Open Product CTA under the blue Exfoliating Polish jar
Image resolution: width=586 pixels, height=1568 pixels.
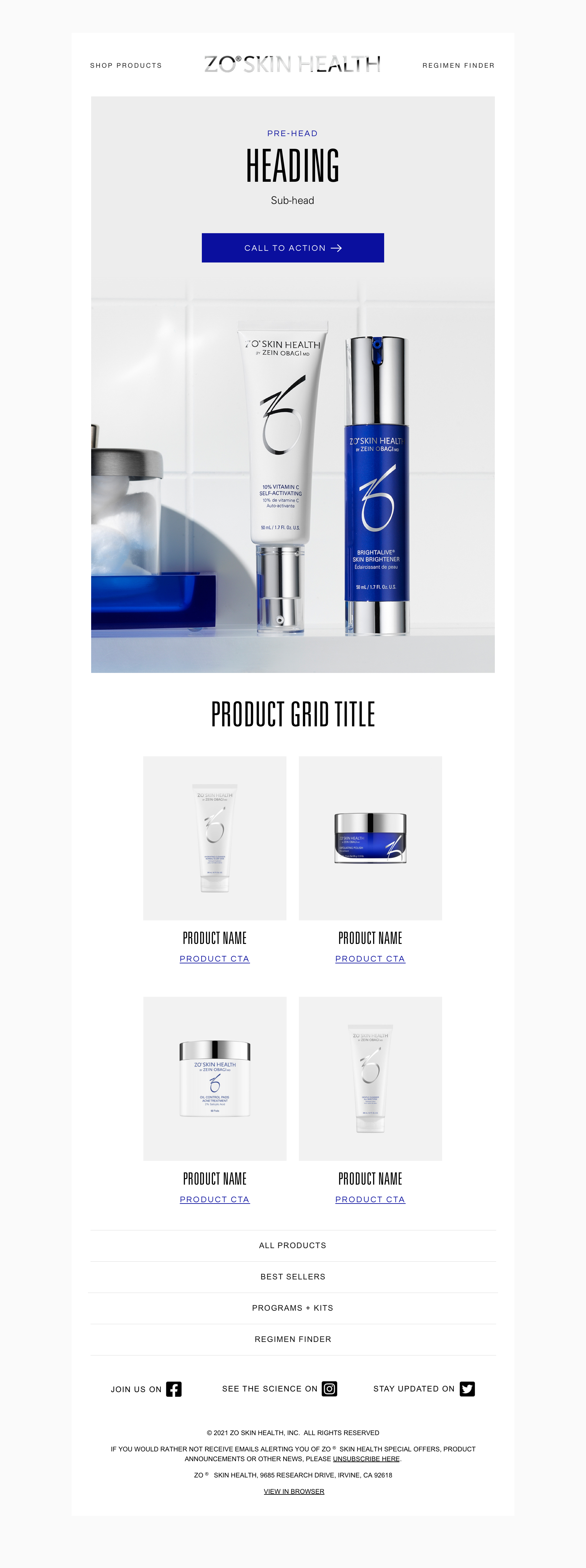coord(370,959)
